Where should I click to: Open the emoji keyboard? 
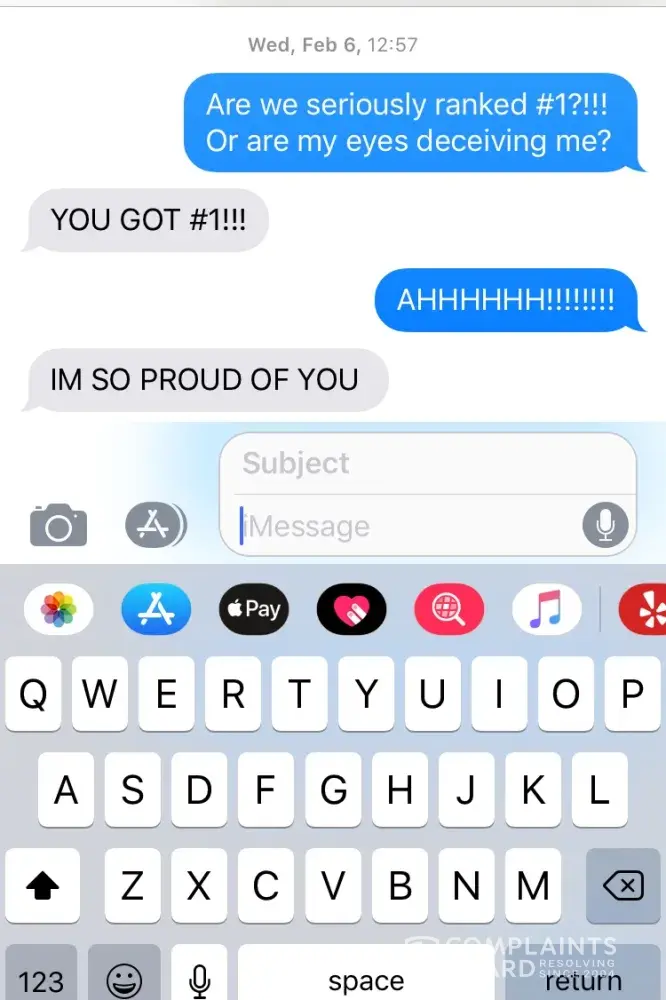point(124,978)
